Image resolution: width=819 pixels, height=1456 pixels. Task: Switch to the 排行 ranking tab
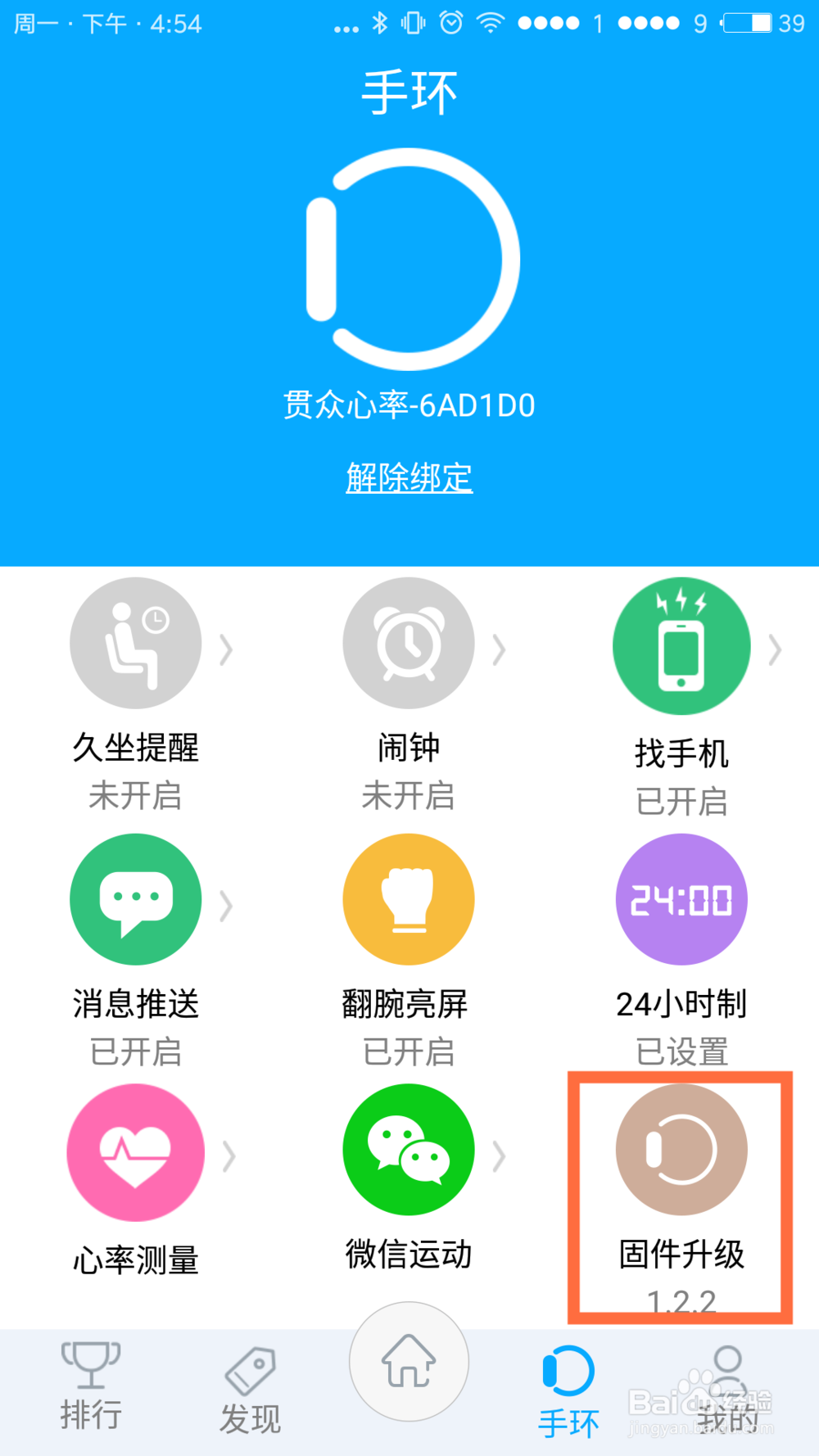tap(91, 1386)
